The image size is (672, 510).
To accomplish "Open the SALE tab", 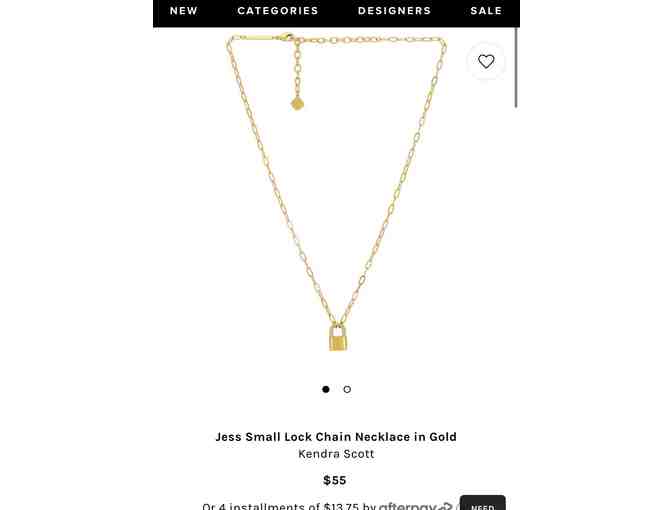I will 486,11.
